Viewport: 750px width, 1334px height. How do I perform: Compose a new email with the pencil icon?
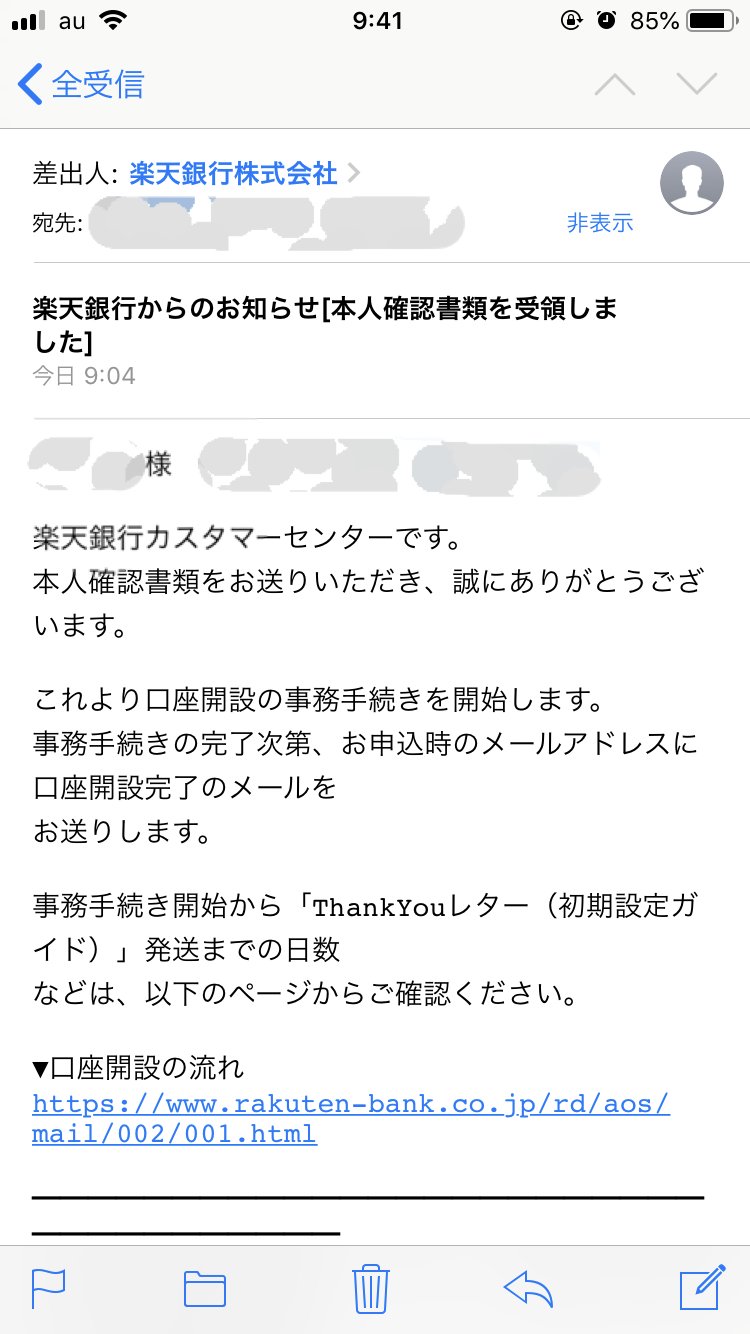(x=700, y=1290)
